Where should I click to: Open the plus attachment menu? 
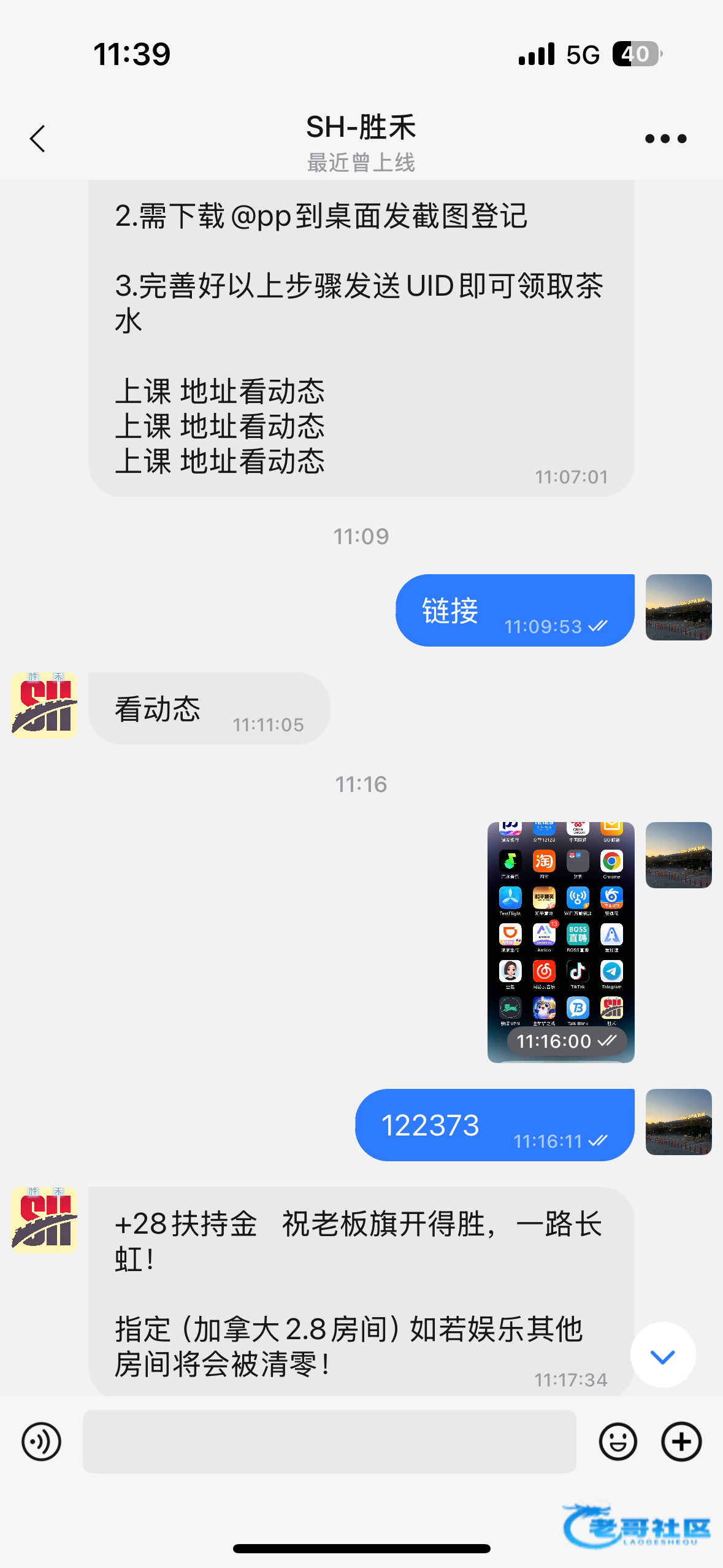[681, 1442]
